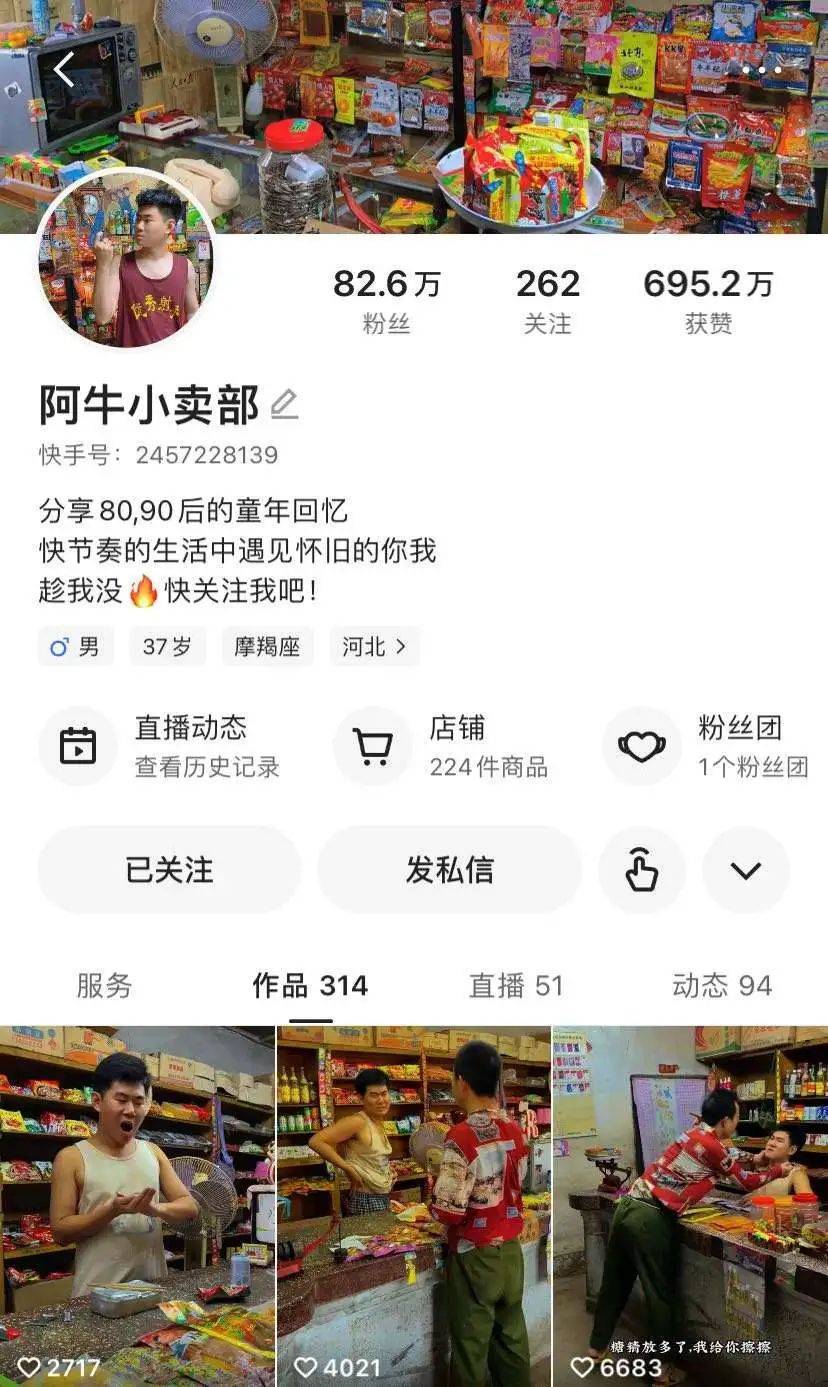View the 262 关注 following list
This screenshot has height=1387, width=828.
click(548, 301)
